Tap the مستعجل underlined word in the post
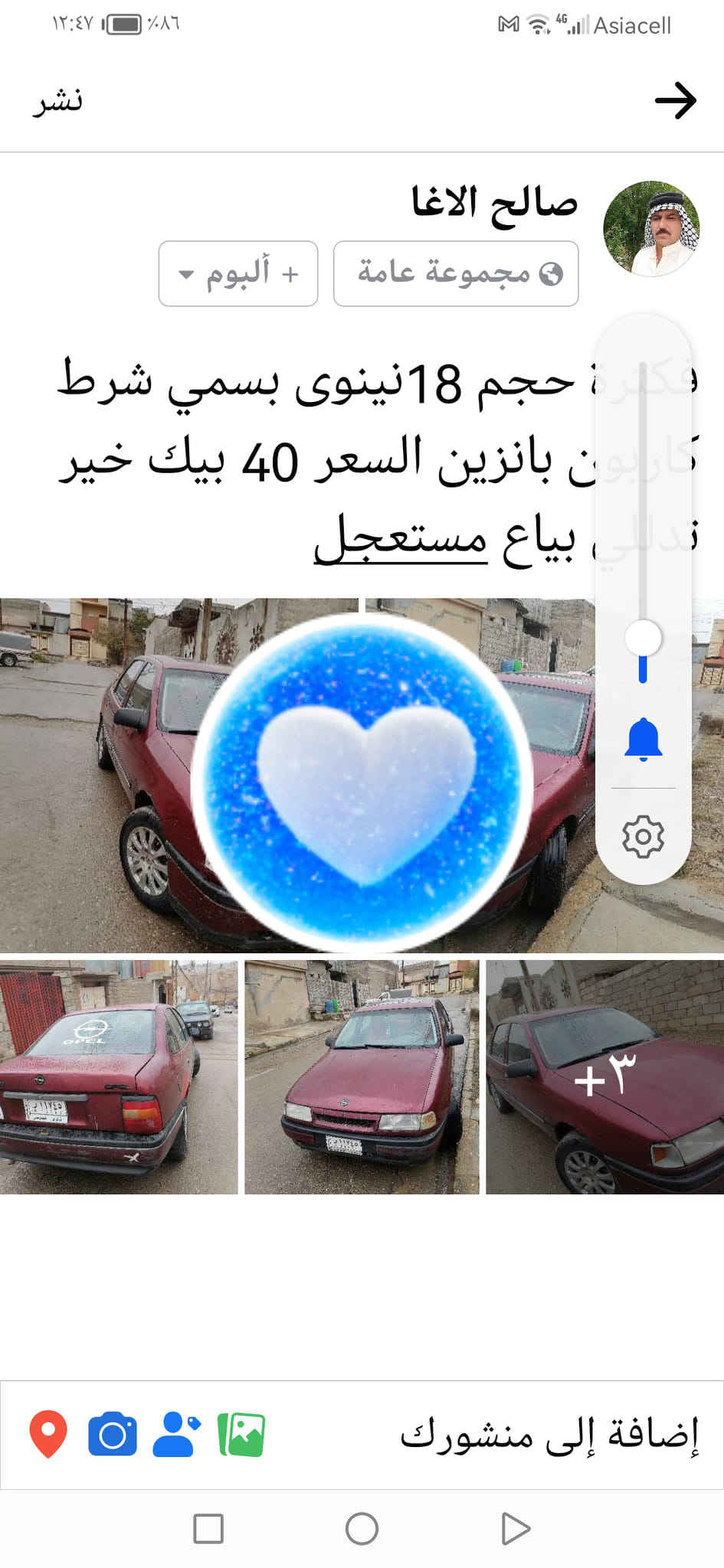Screen dimensions: 724x1568 tap(401, 538)
